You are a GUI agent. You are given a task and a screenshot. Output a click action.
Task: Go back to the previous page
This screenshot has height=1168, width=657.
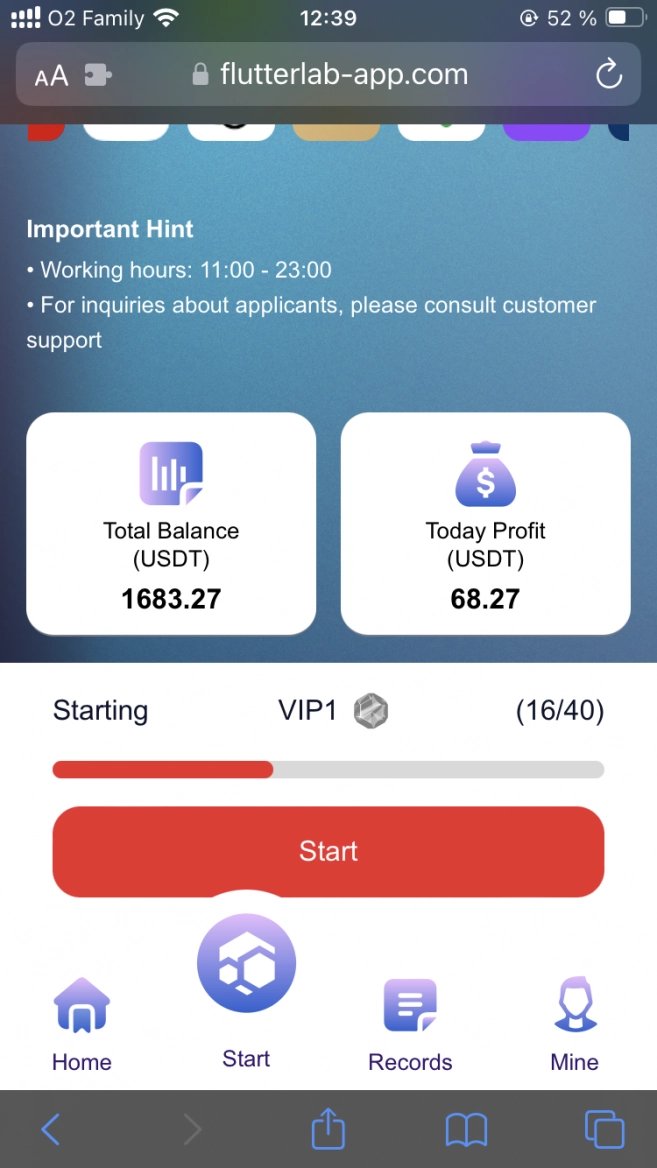(51, 1130)
